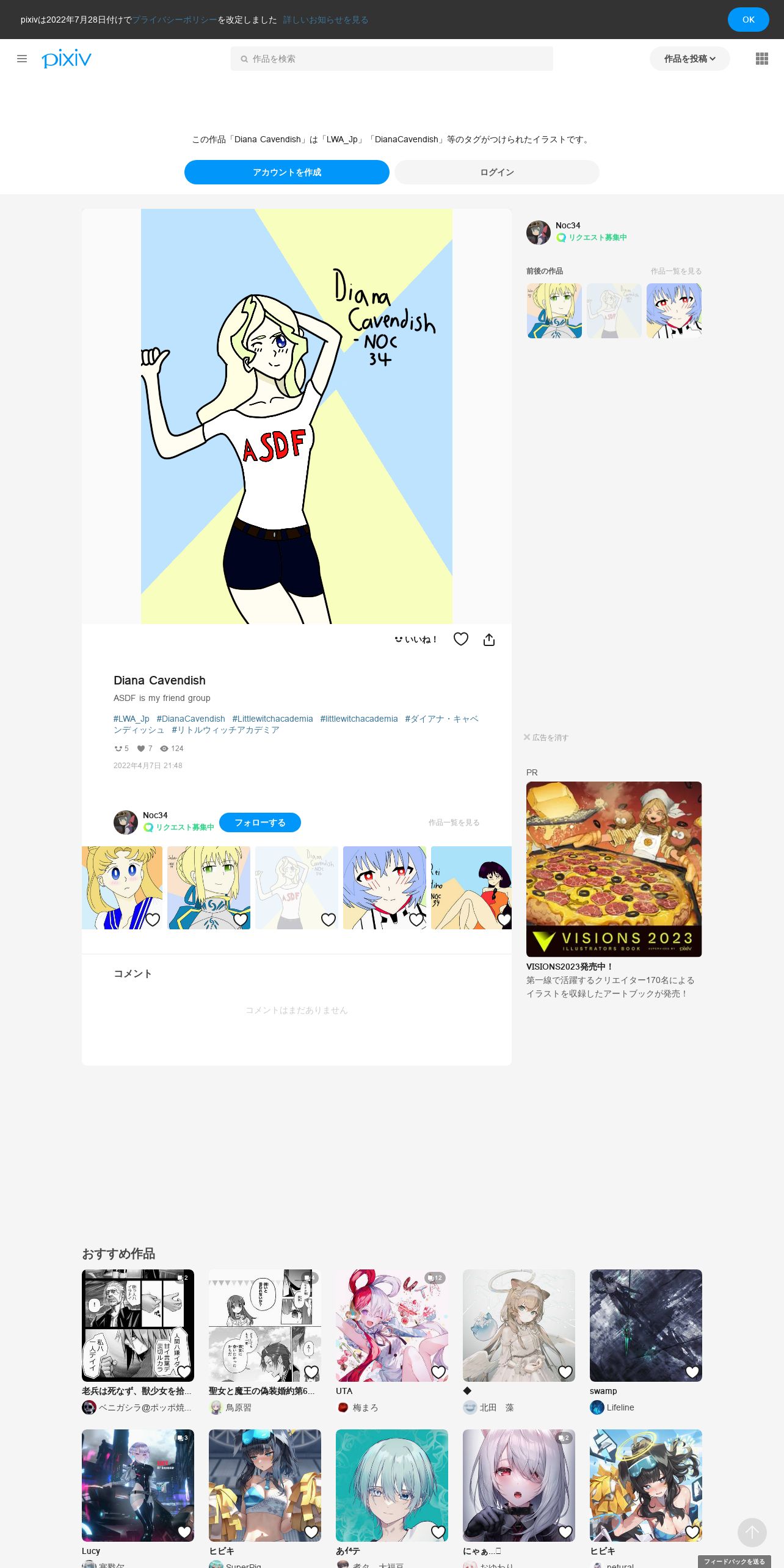Follow Noc34 with フォローする
Screen dimensions: 784x1568
[x=260, y=822]
